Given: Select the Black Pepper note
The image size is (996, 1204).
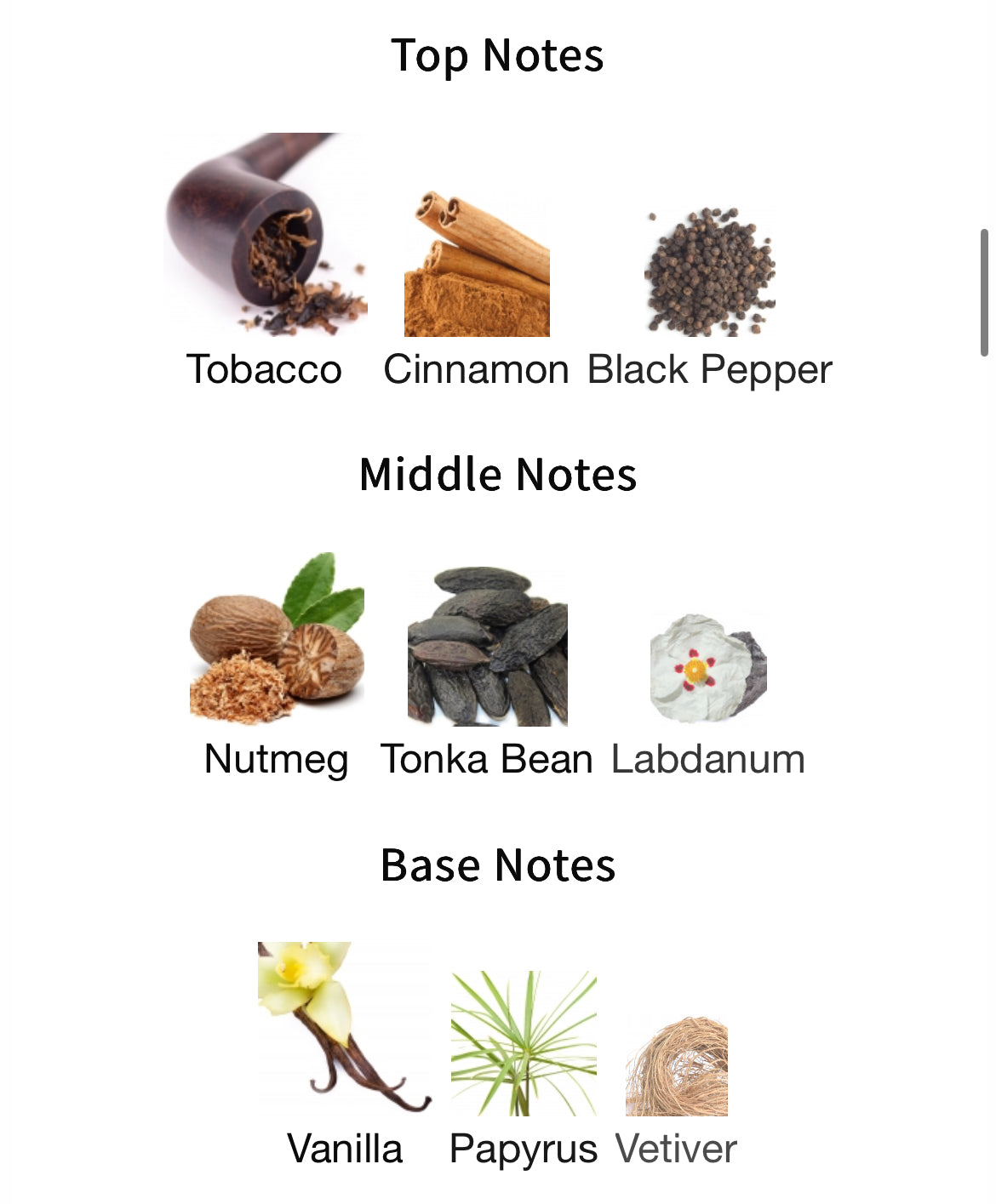Looking at the screenshot, I should tap(709, 272).
